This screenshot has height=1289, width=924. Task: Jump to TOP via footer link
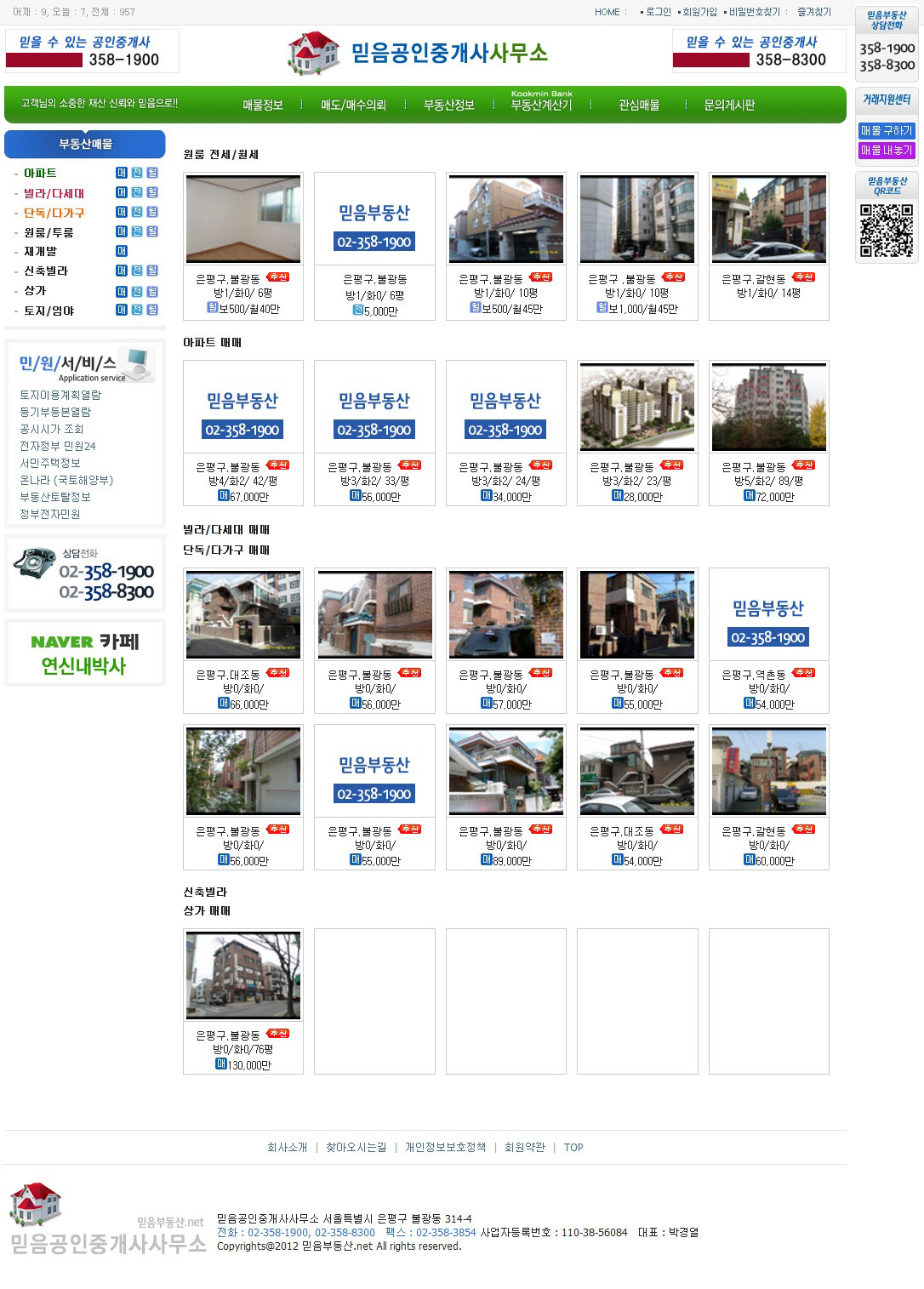pyautogui.click(x=573, y=1147)
